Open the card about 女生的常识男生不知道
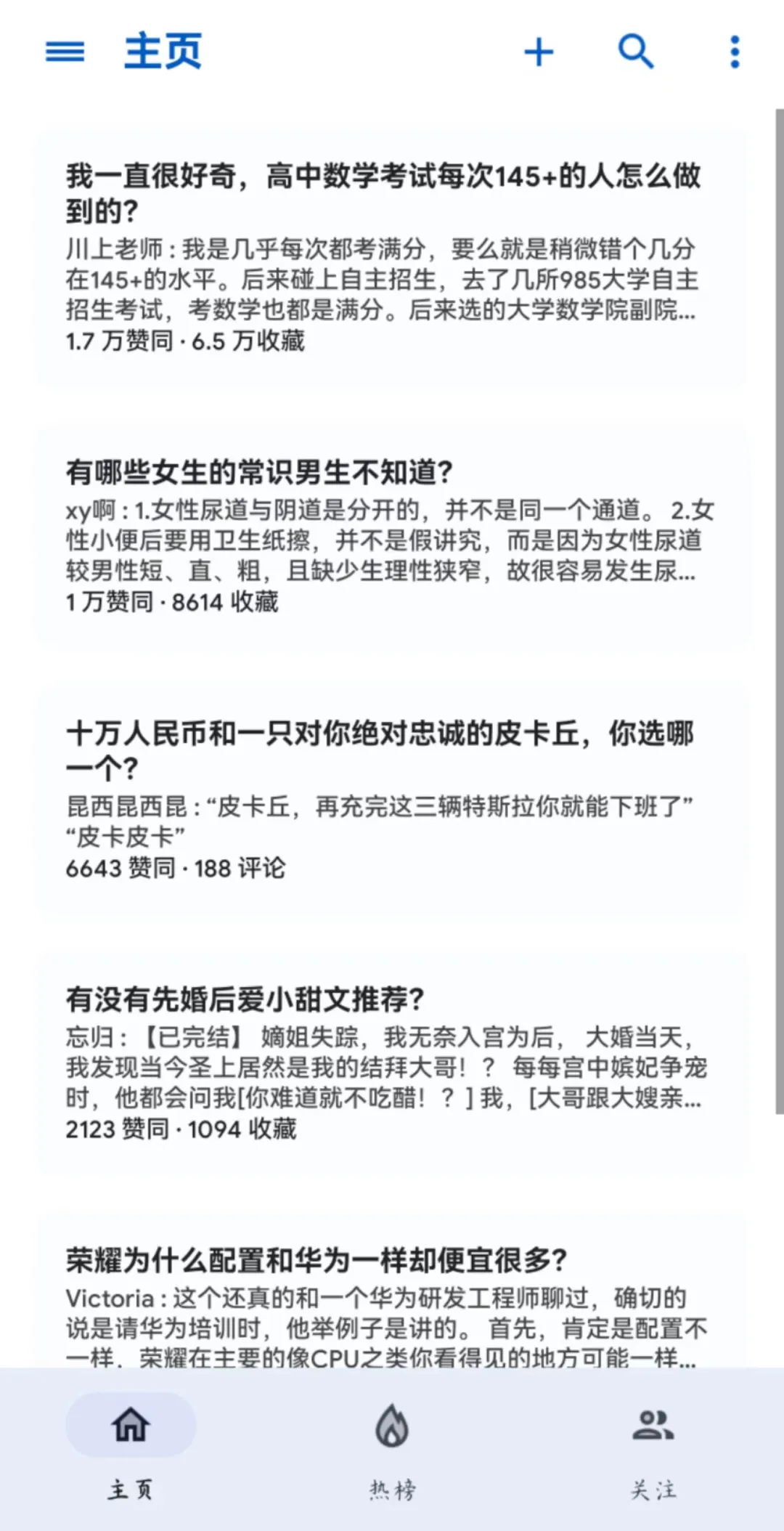The image size is (784, 1531). (x=391, y=536)
